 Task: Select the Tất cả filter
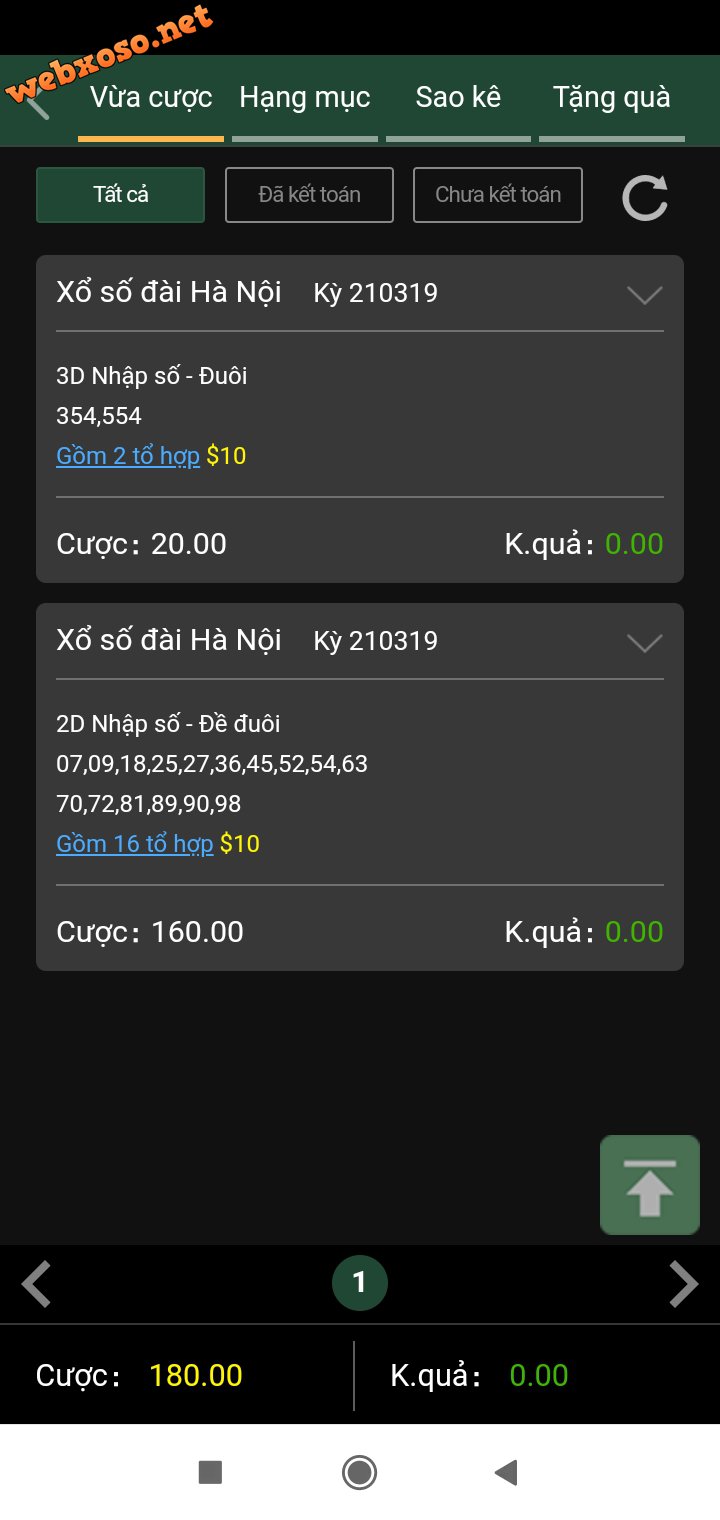[121, 195]
